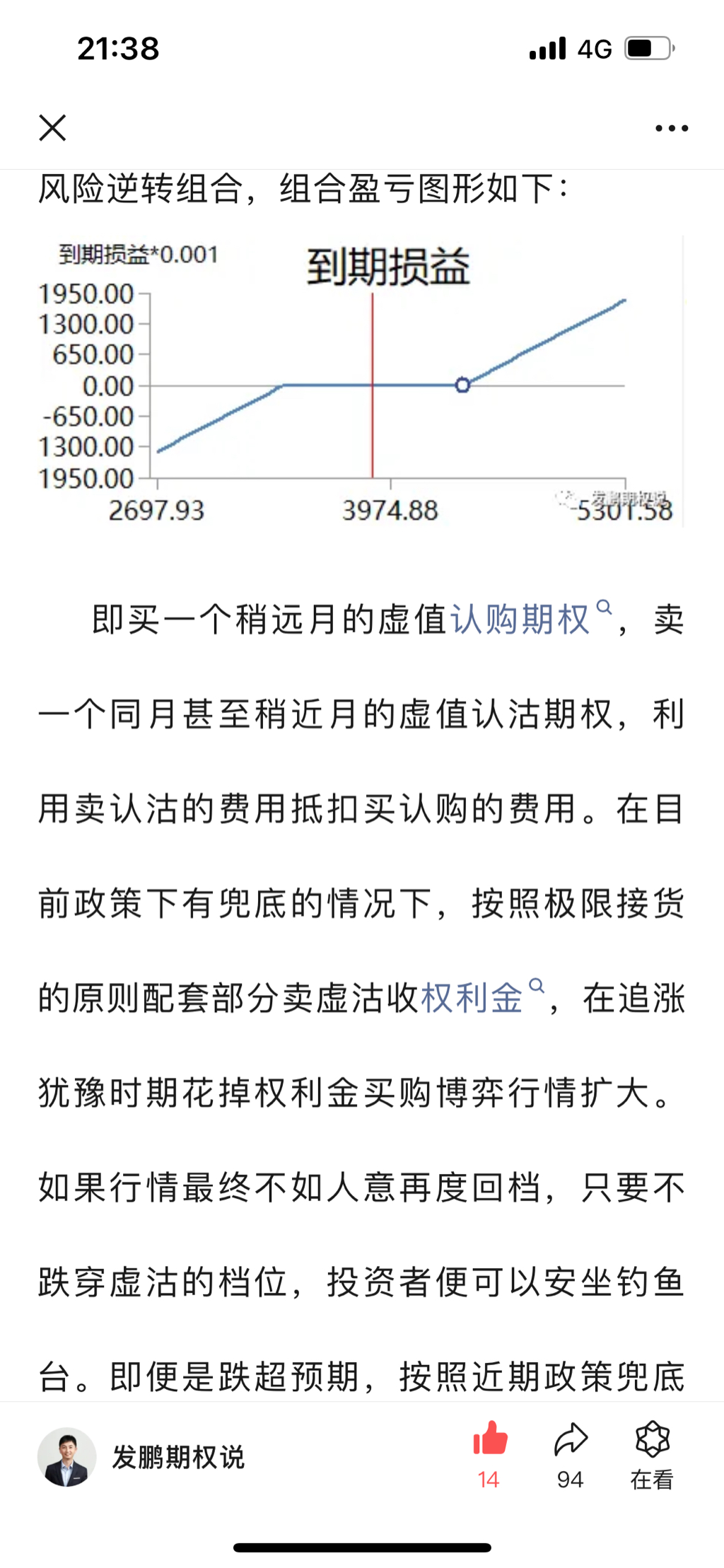Image resolution: width=724 pixels, height=1568 pixels.
Task: Open the 权利金 search link
Action: coord(472,998)
